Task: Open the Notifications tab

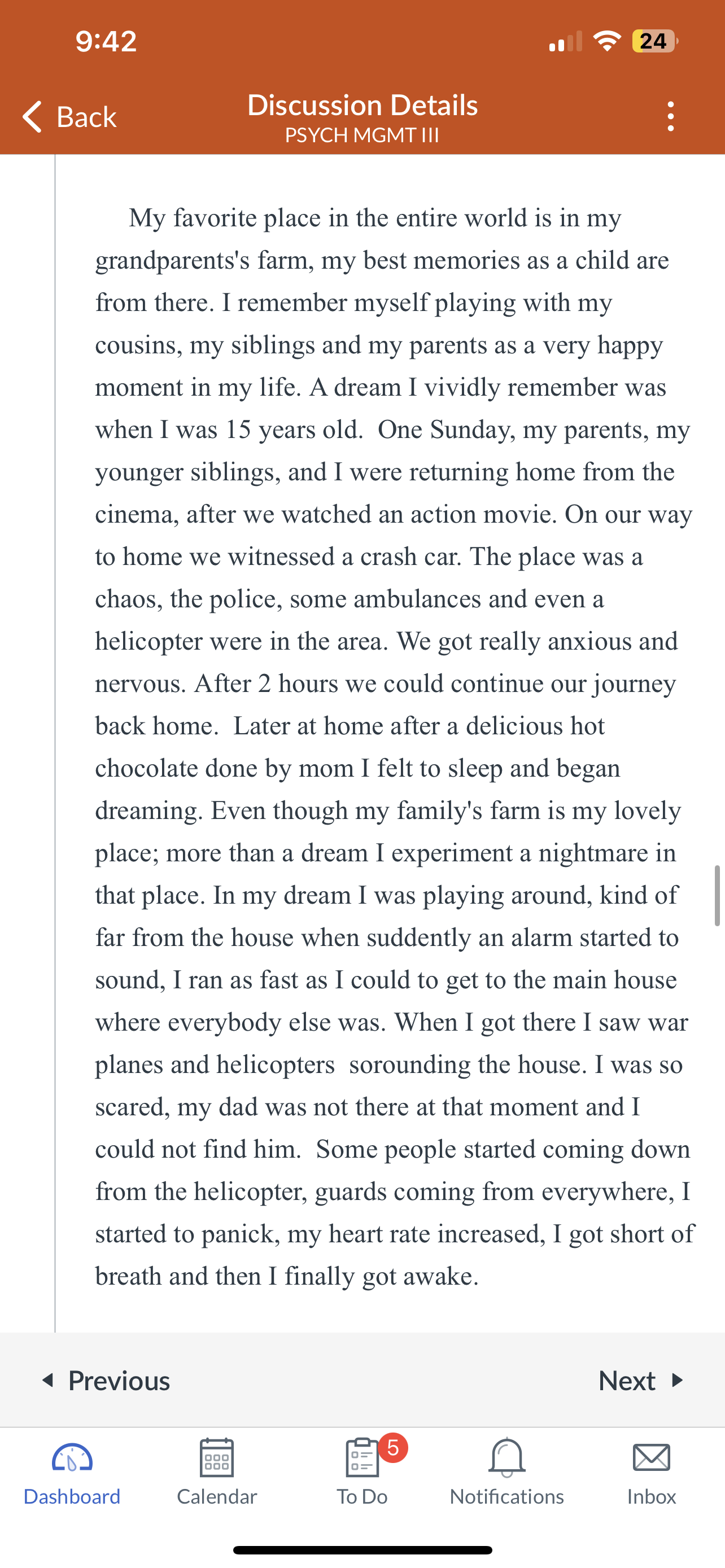Action: [506, 1472]
